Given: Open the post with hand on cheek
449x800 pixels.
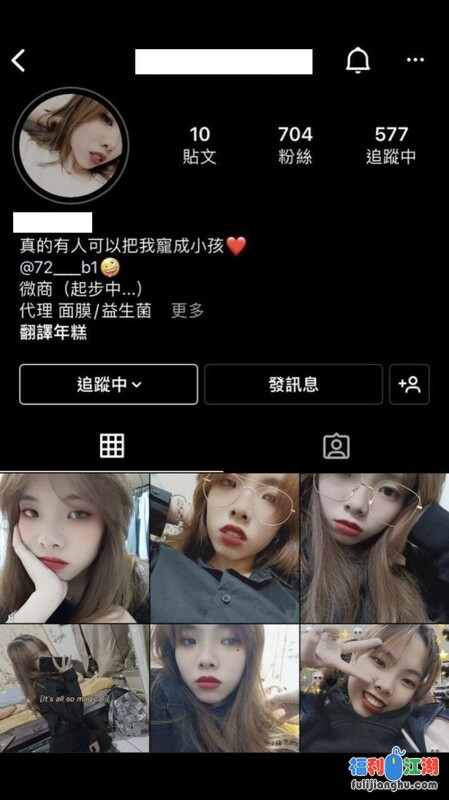Looking at the screenshot, I should pyautogui.click(x=74, y=548).
